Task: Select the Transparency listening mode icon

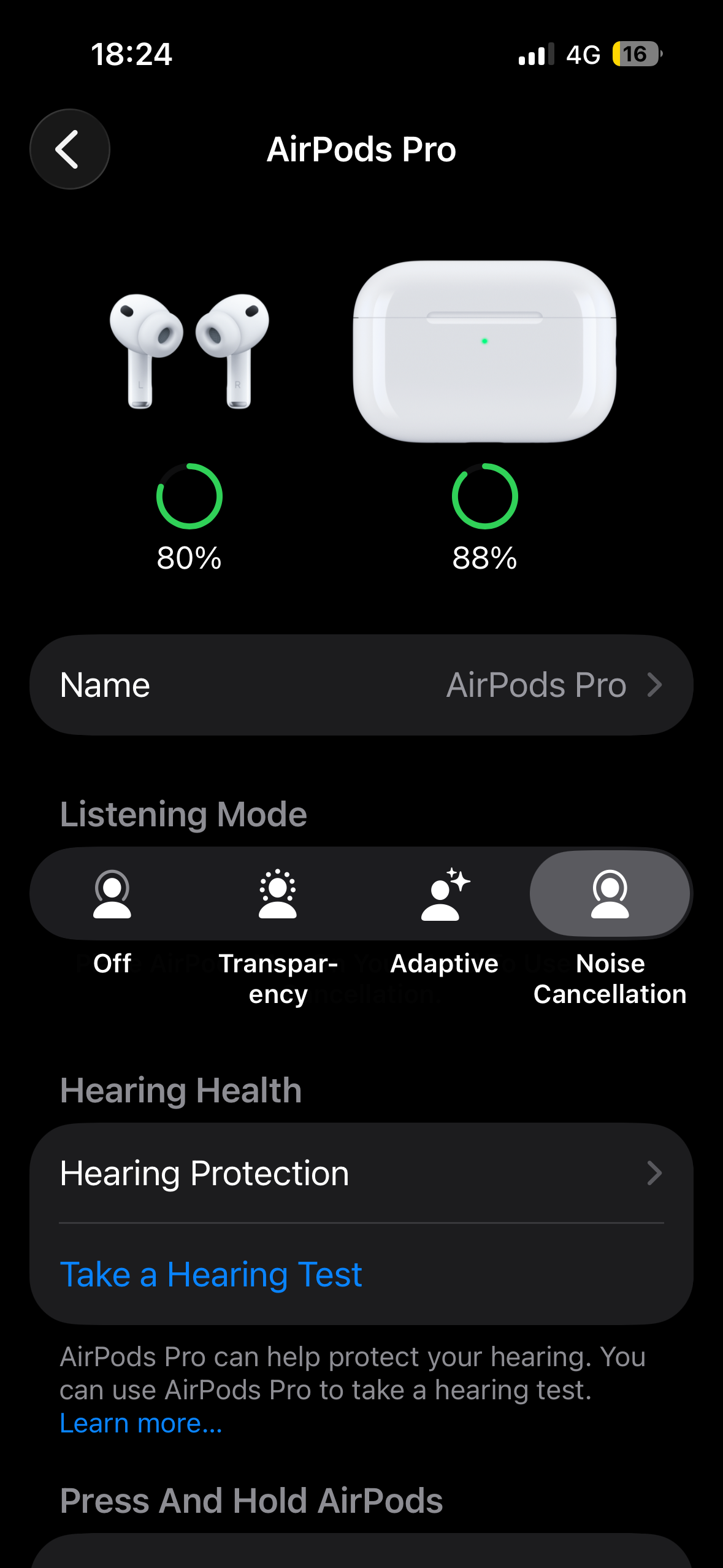Action: point(277,894)
